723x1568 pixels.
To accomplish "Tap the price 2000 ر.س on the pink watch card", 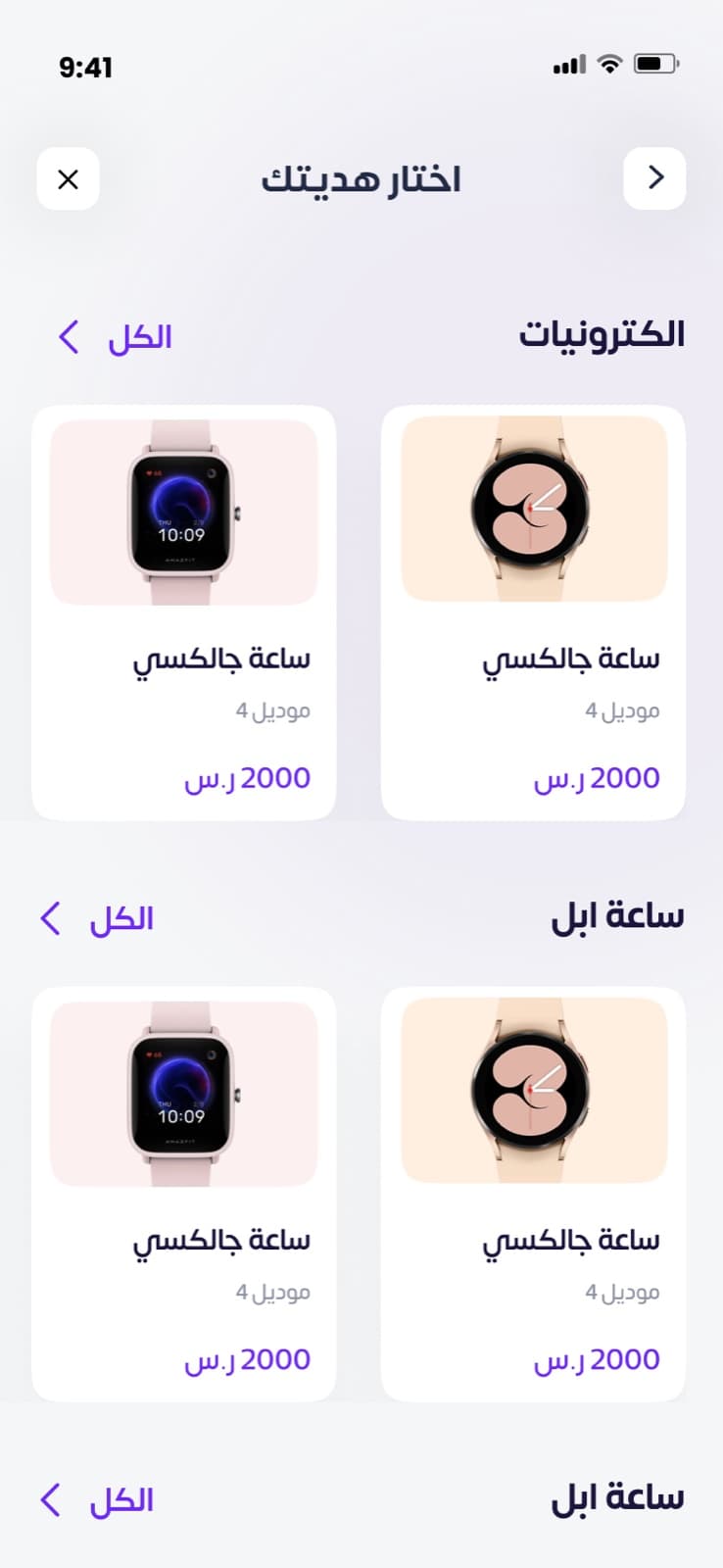I will pyautogui.click(x=248, y=777).
